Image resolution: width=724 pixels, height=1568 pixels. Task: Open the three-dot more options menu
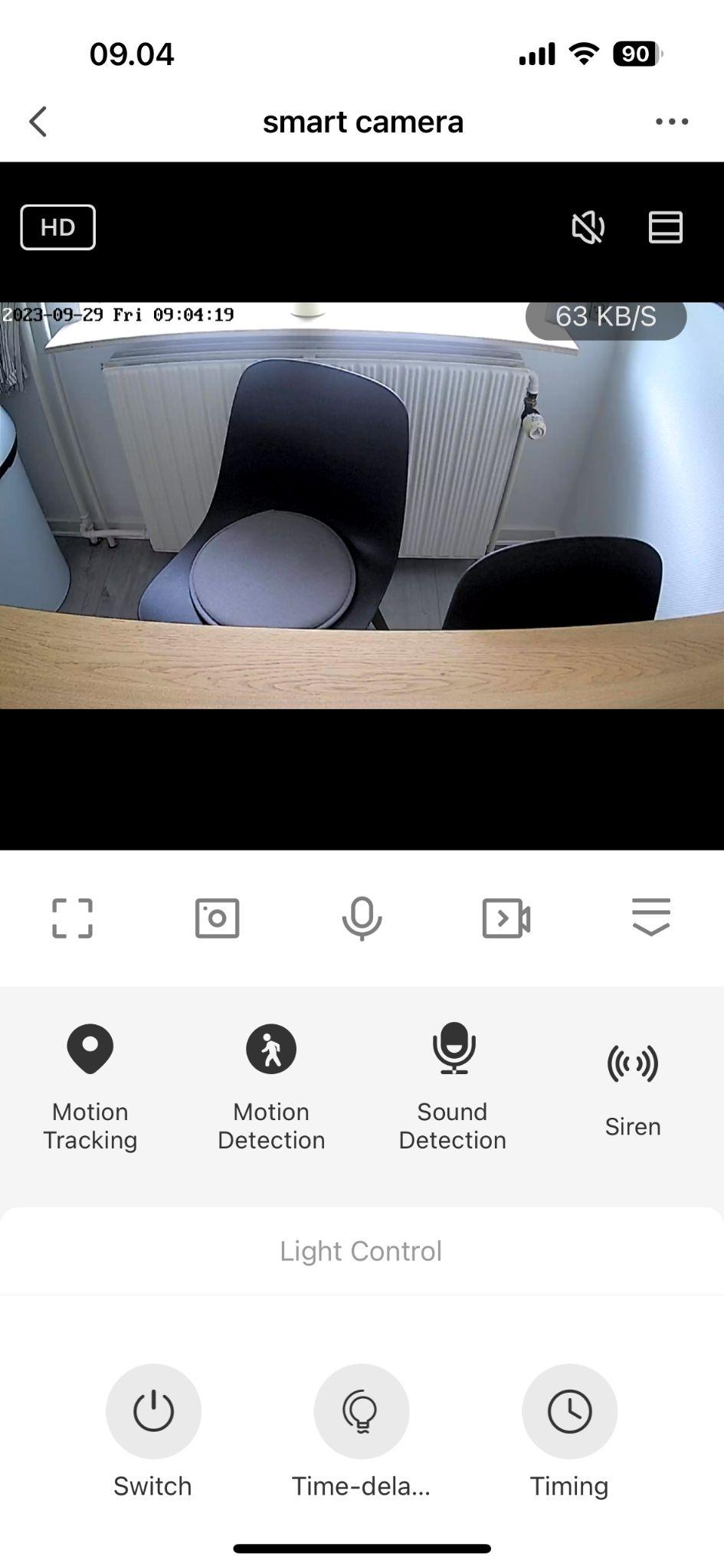671,122
